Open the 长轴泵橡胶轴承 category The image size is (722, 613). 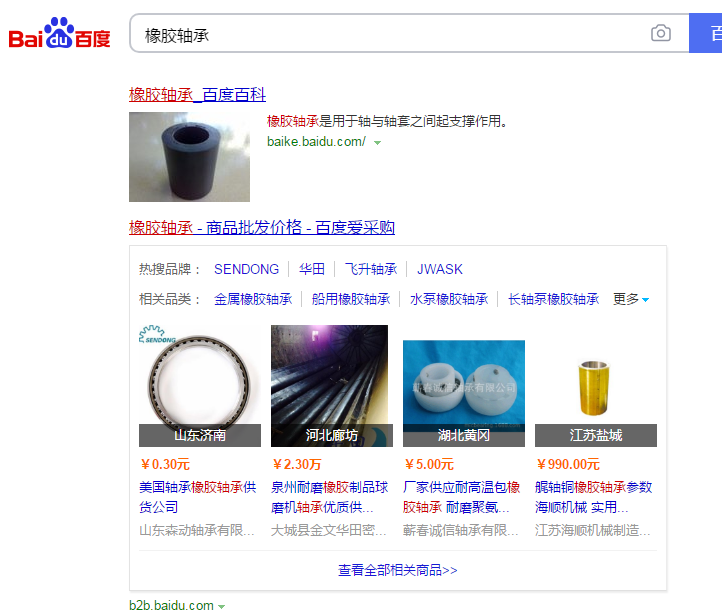[553, 299]
